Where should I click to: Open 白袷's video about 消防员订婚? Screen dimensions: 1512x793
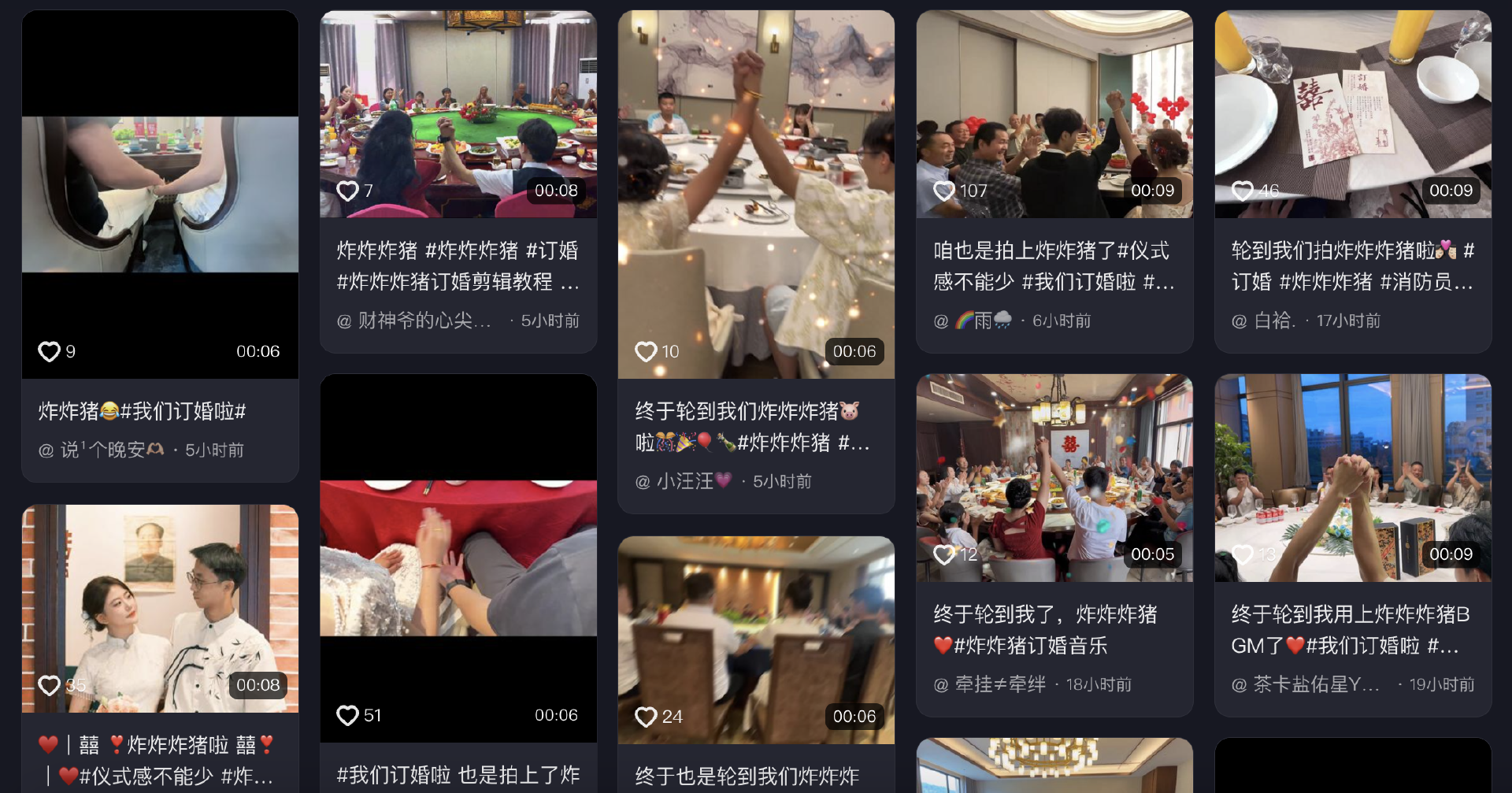coord(1352,113)
